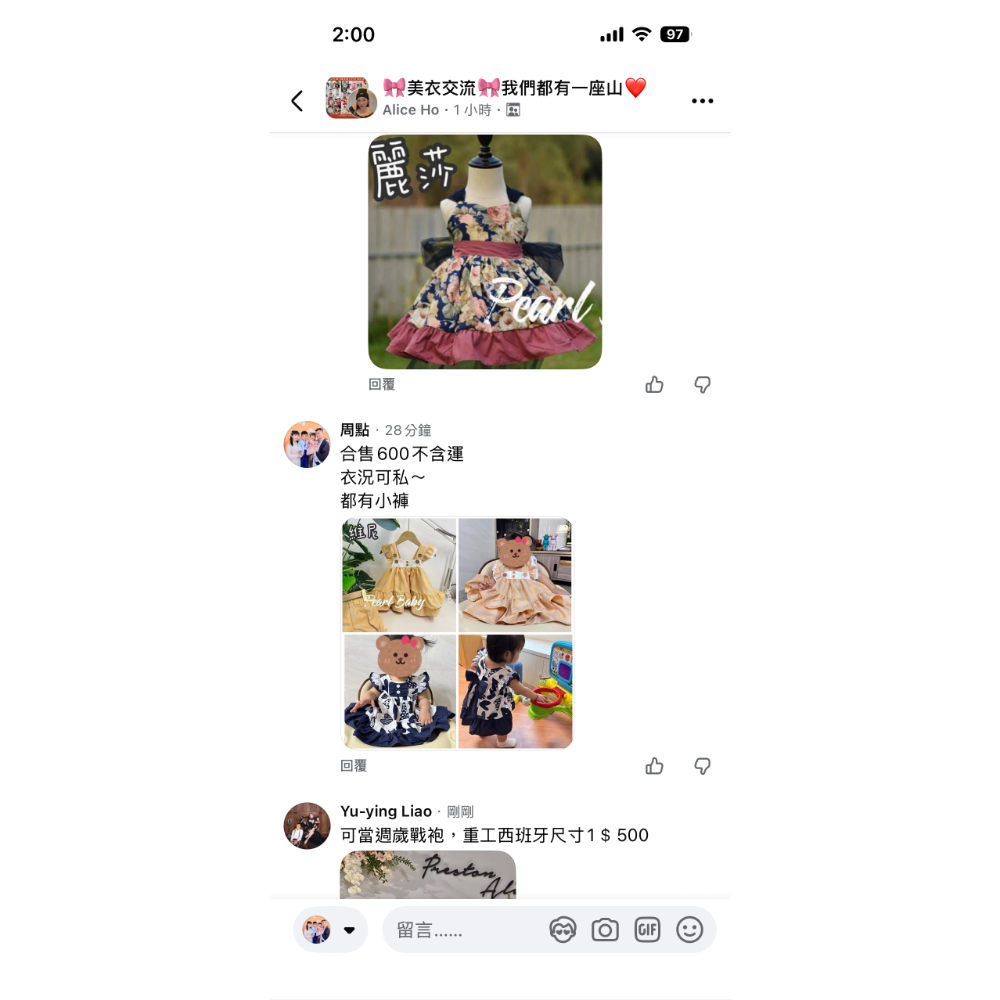Reply to the 麗莎 dress photo comment
1000x1000 pixels.
coord(382,384)
